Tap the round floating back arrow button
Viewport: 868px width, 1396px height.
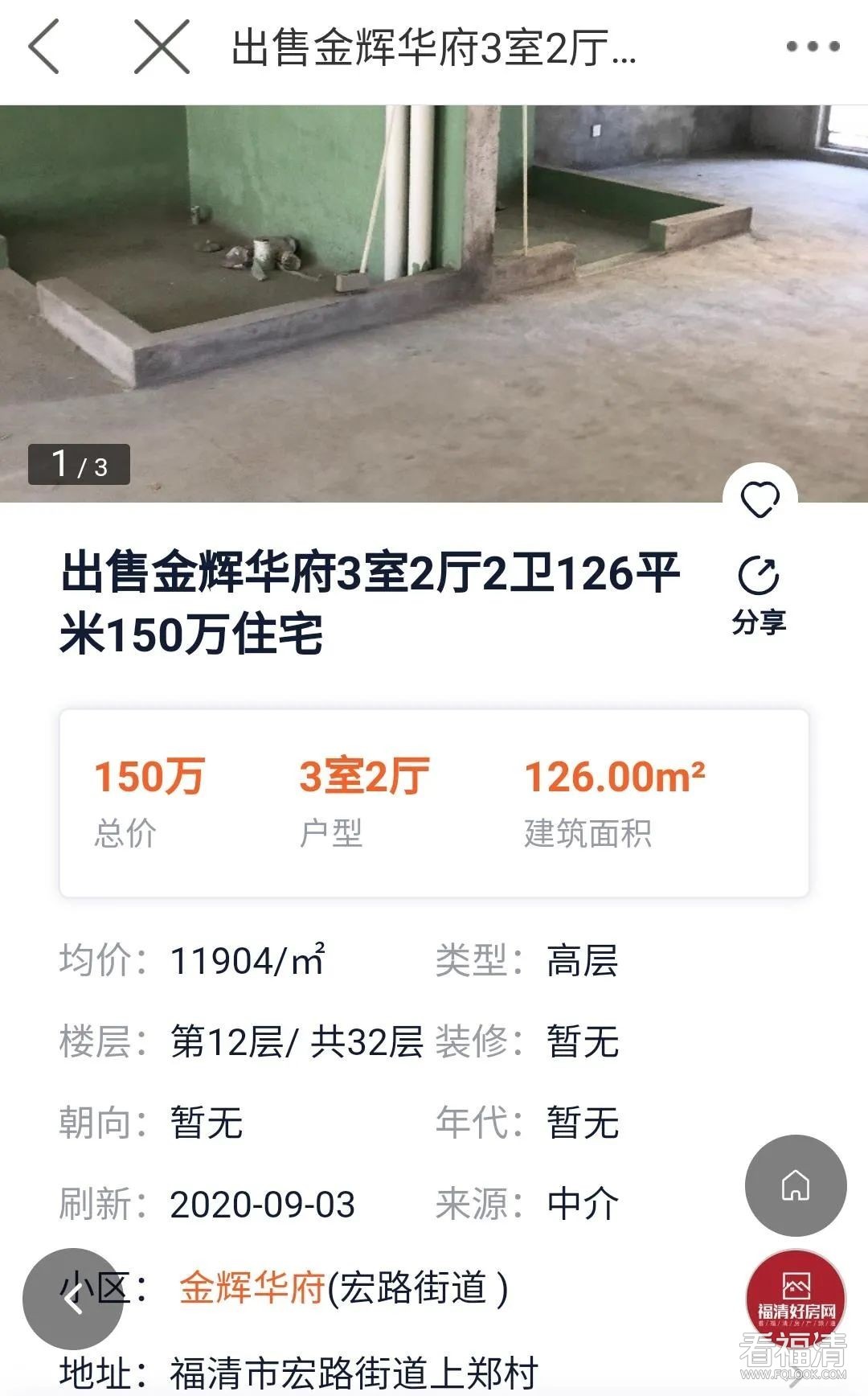pos(73,1299)
